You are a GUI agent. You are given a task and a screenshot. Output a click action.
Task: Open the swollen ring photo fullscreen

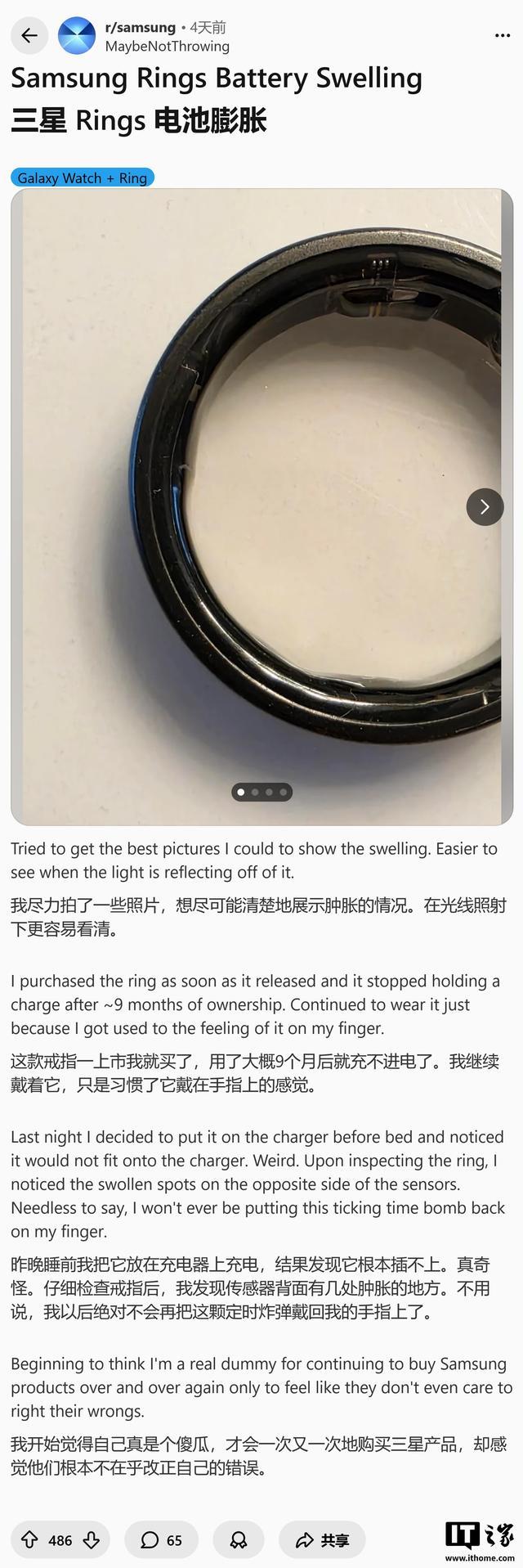(x=261, y=491)
